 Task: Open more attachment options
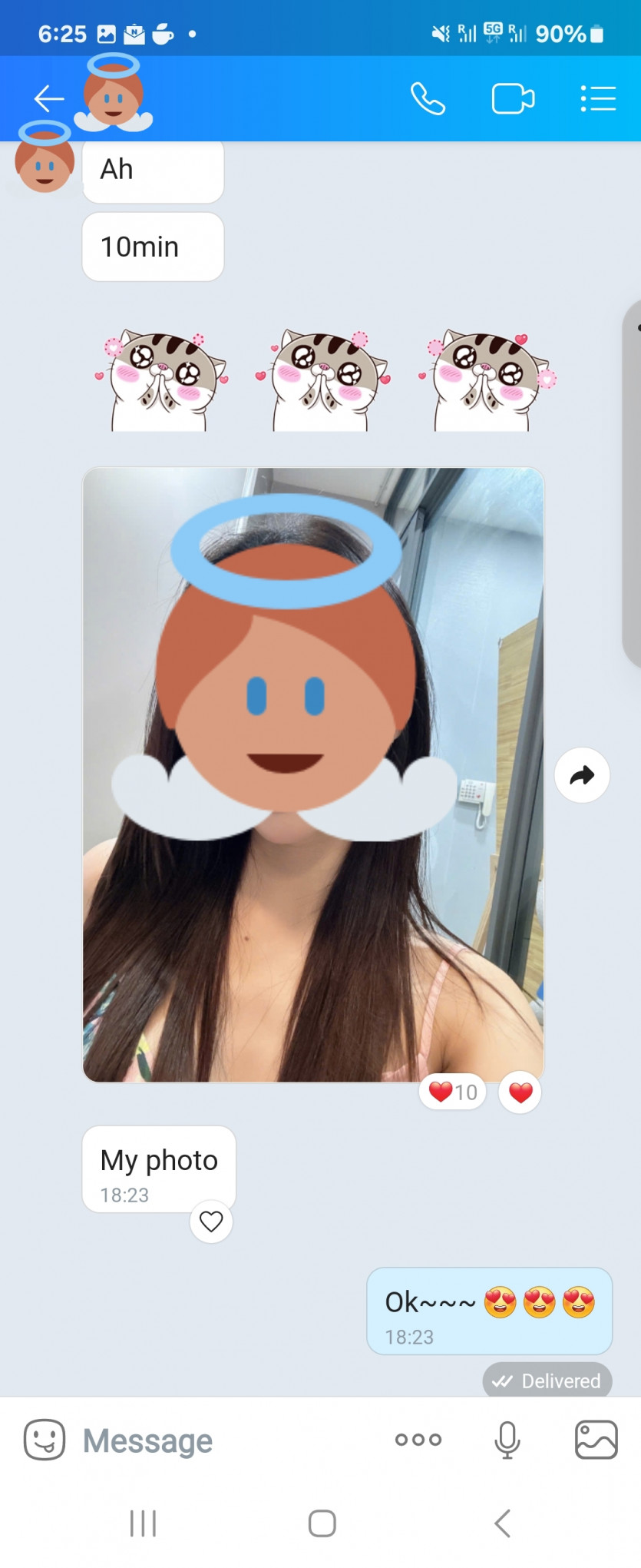tap(418, 1440)
